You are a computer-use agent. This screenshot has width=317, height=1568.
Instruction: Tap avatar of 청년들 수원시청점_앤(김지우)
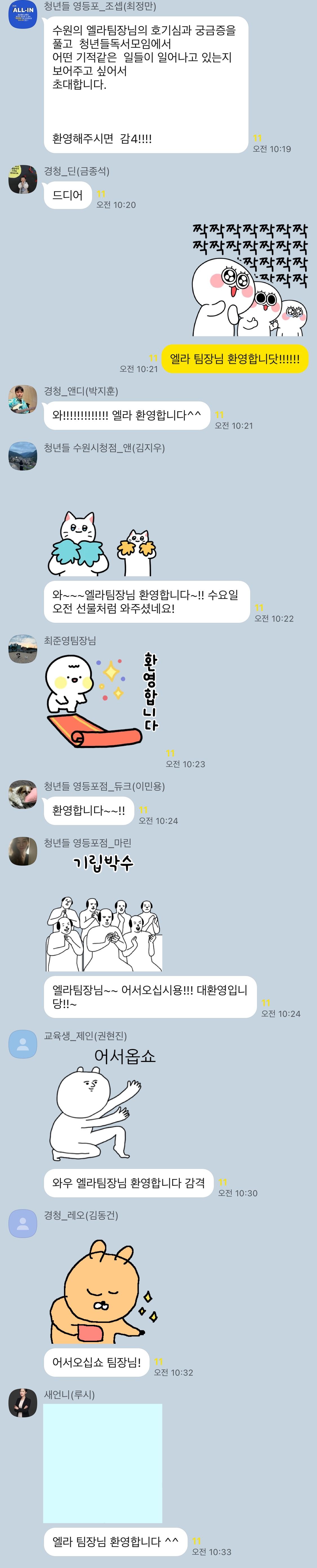[x=23, y=456]
